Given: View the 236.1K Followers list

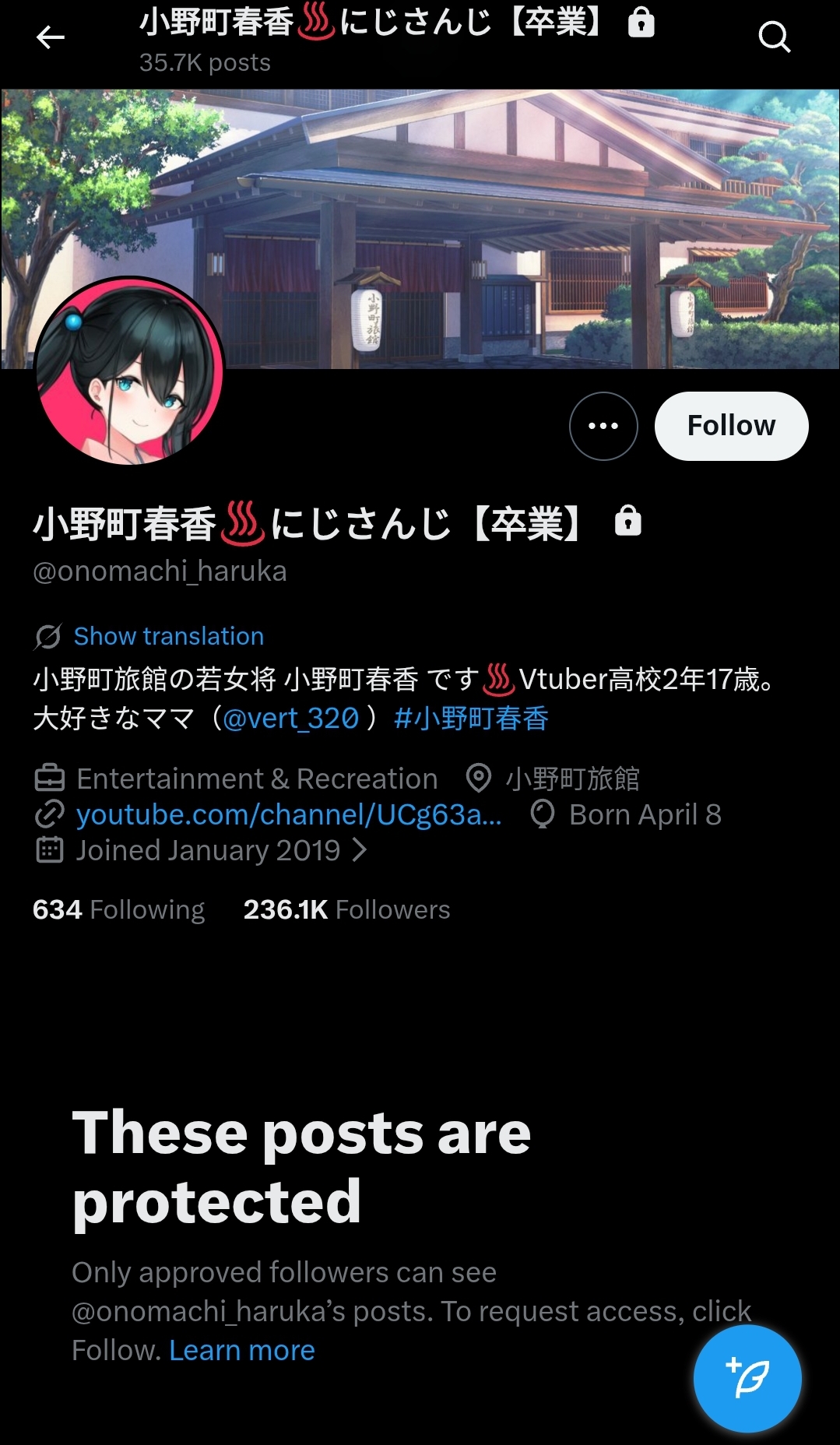Looking at the screenshot, I should pos(346,909).
